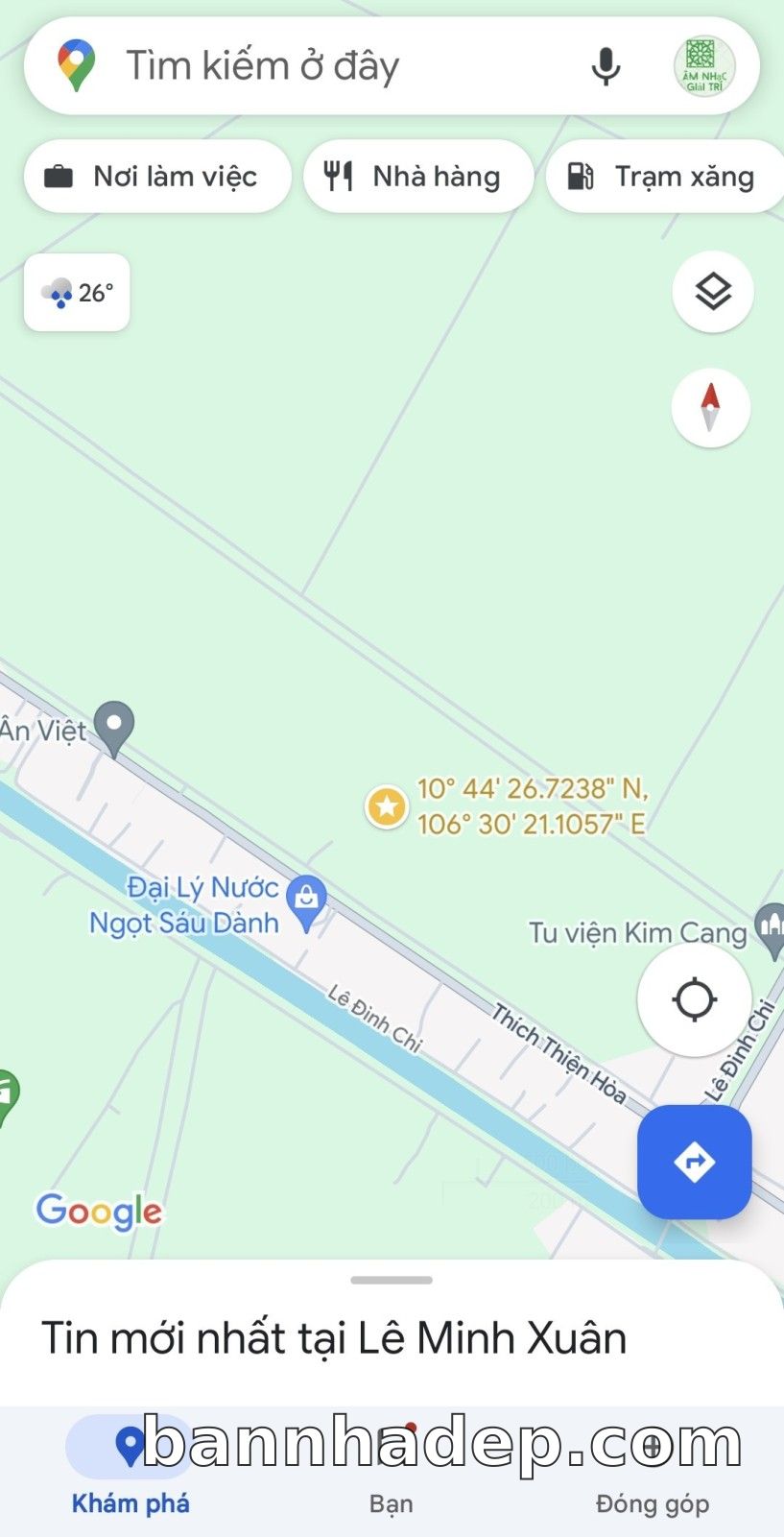Switch to the Khám phá tab

[x=131, y=1467]
